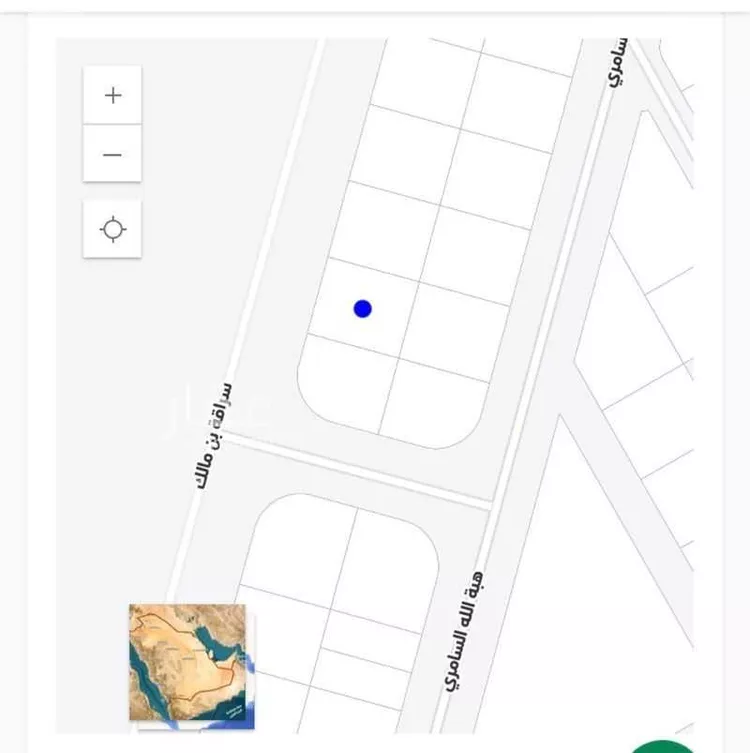Zoom out of the map
The width and height of the screenshot is (750, 753).
[x=112, y=154]
